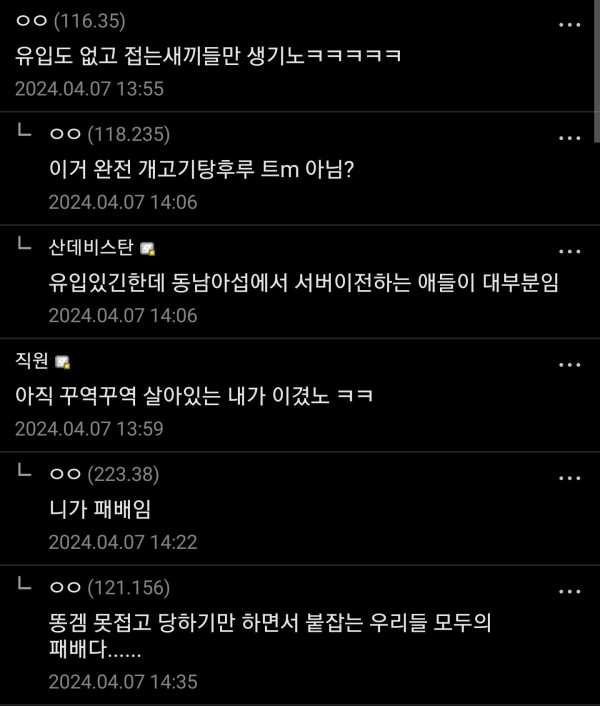Image resolution: width=600 pixels, height=706 pixels.
Task: Open the more options menu for reply by ㅇㅇ (121.156)
Action: pyautogui.click(x=569, y=591)
